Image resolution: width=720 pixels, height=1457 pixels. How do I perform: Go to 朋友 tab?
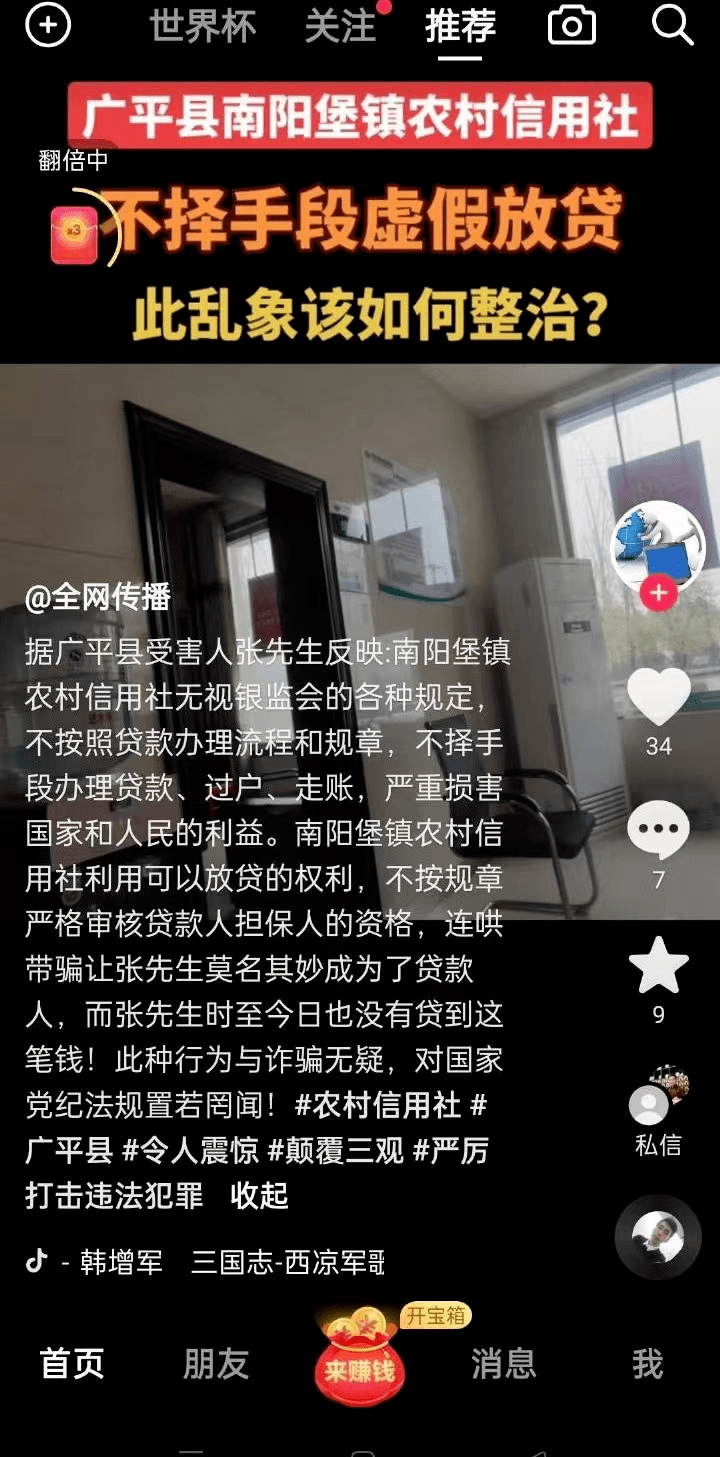216,1364
